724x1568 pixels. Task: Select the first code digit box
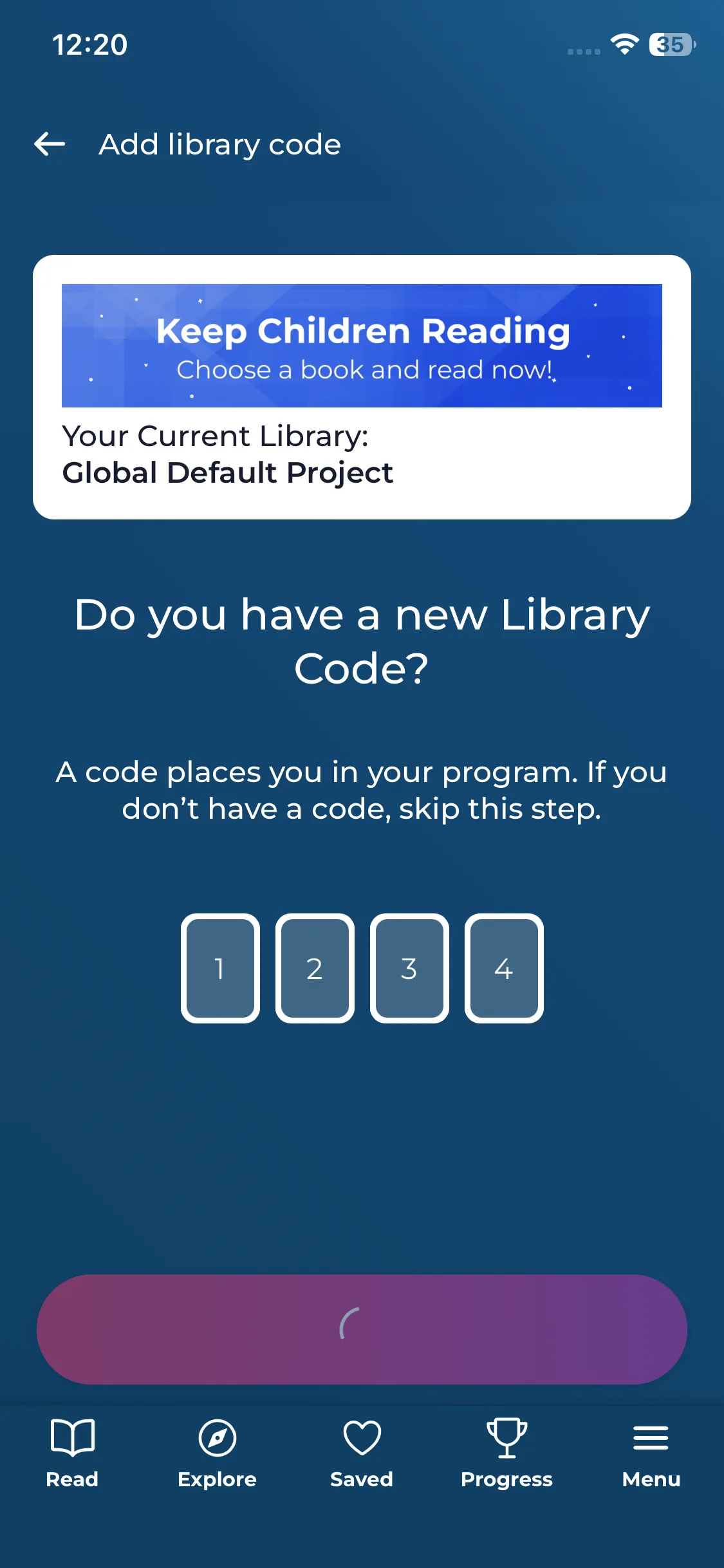pos(220,968)
